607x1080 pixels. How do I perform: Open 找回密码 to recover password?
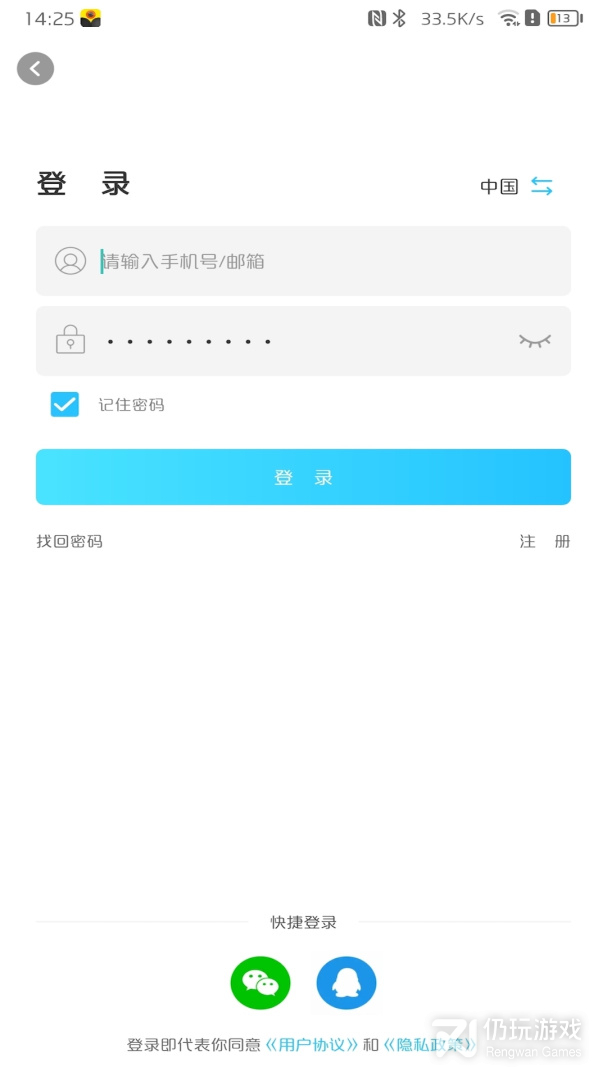(70, 541)
